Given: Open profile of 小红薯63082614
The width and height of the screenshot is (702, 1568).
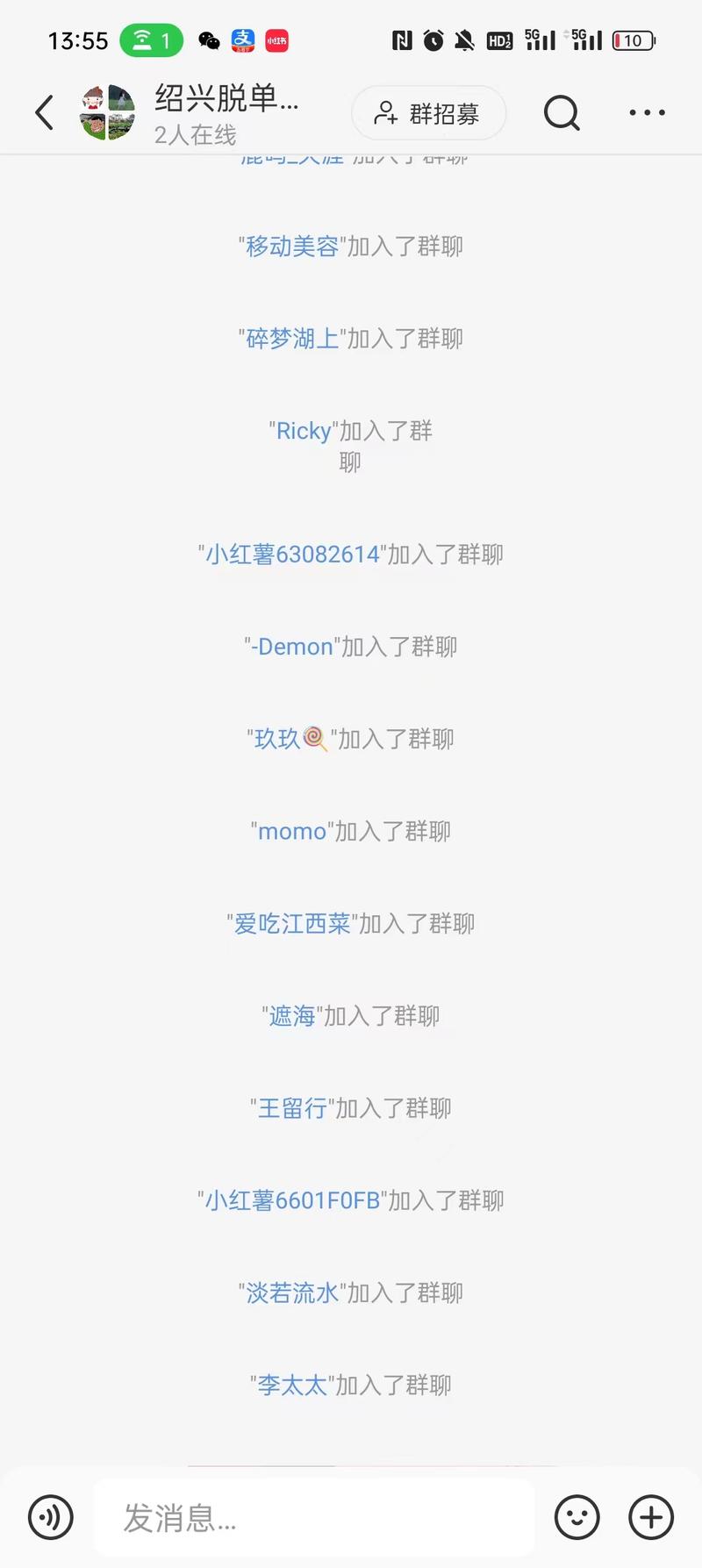Looking at the screenshot, I should [x=291, y=555].
